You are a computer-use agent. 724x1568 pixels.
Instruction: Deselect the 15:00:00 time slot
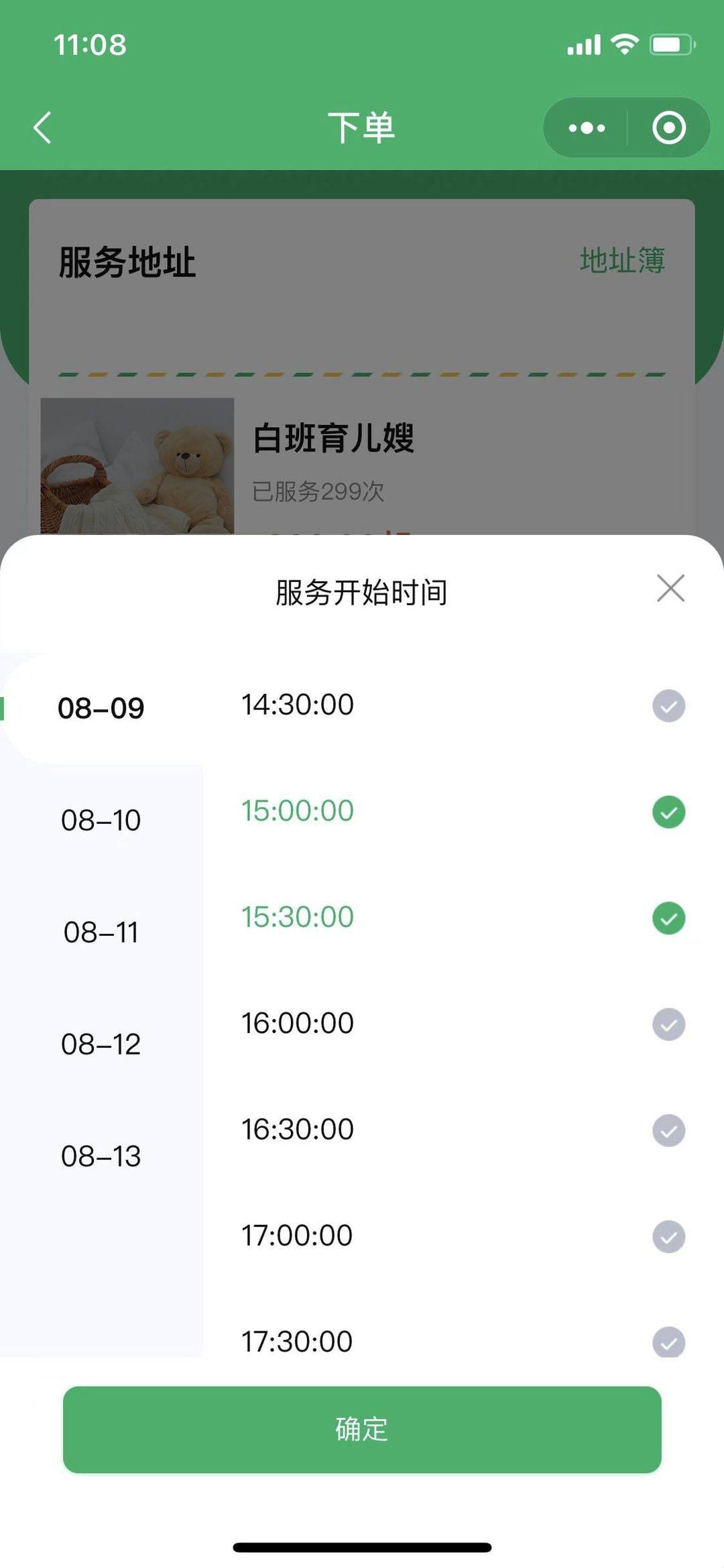(x=668, y=812)
